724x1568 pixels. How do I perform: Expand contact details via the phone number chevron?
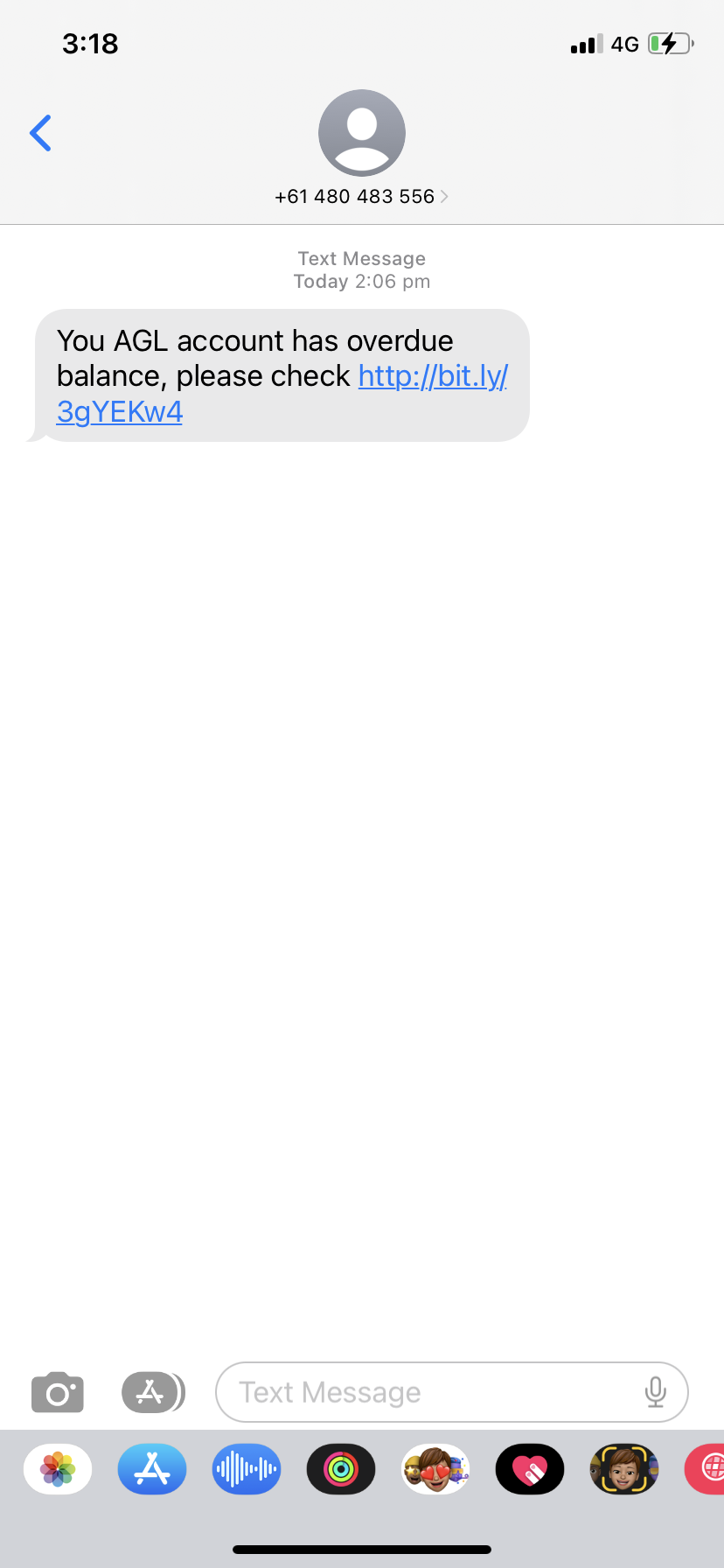(445, 196)
